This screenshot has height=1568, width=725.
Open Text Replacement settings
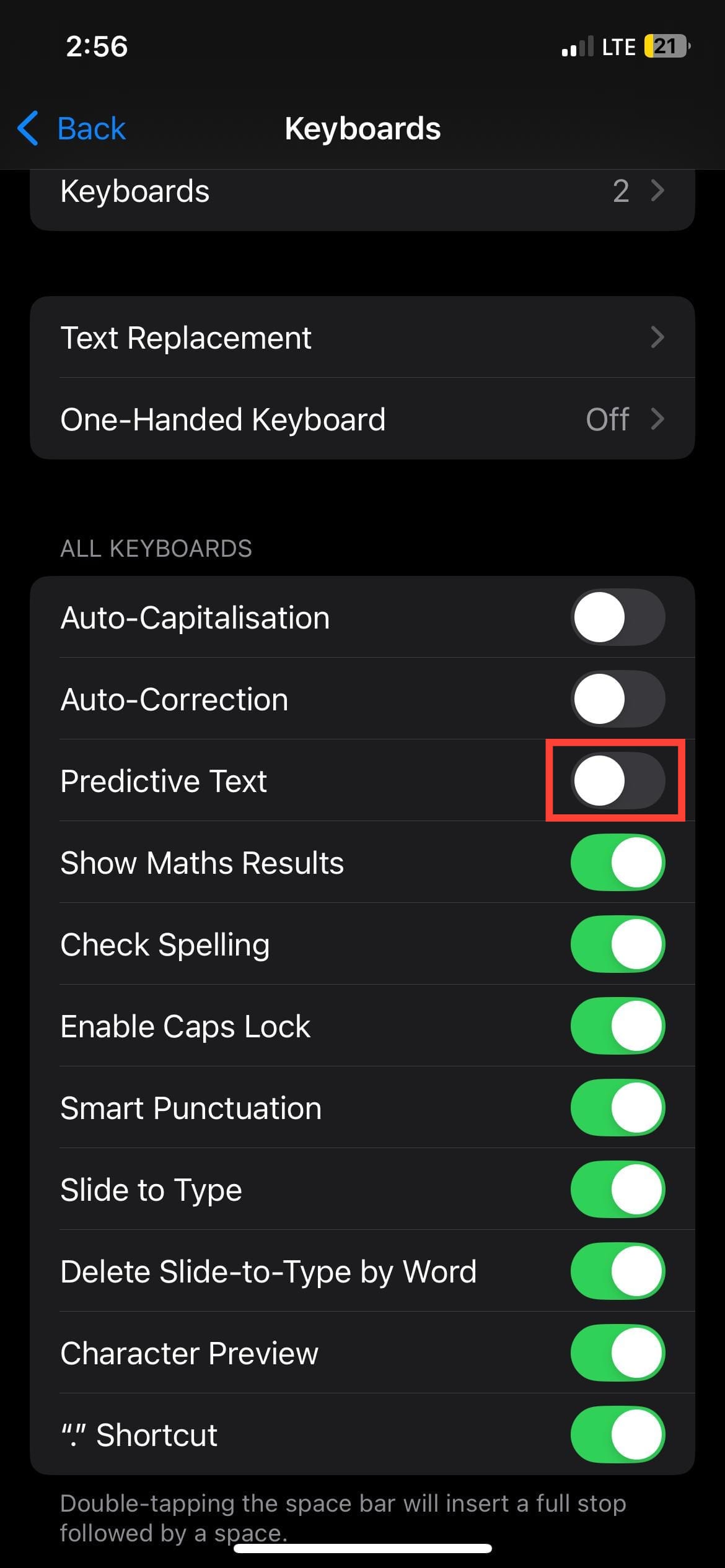pos(362,338)
